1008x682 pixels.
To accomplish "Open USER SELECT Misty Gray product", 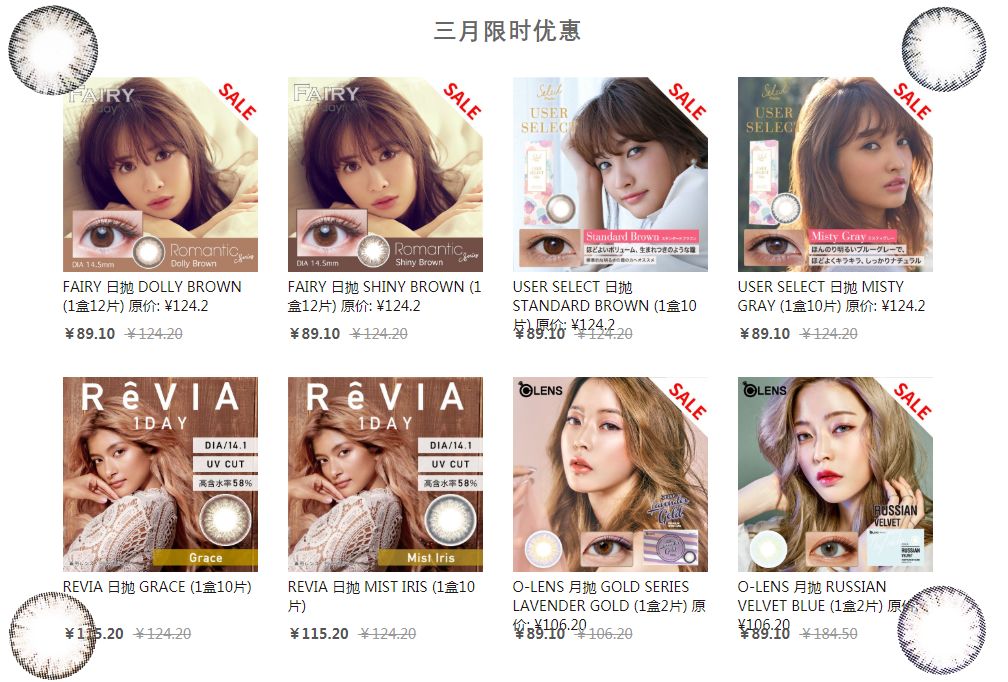I will click(x=835, y=174).
